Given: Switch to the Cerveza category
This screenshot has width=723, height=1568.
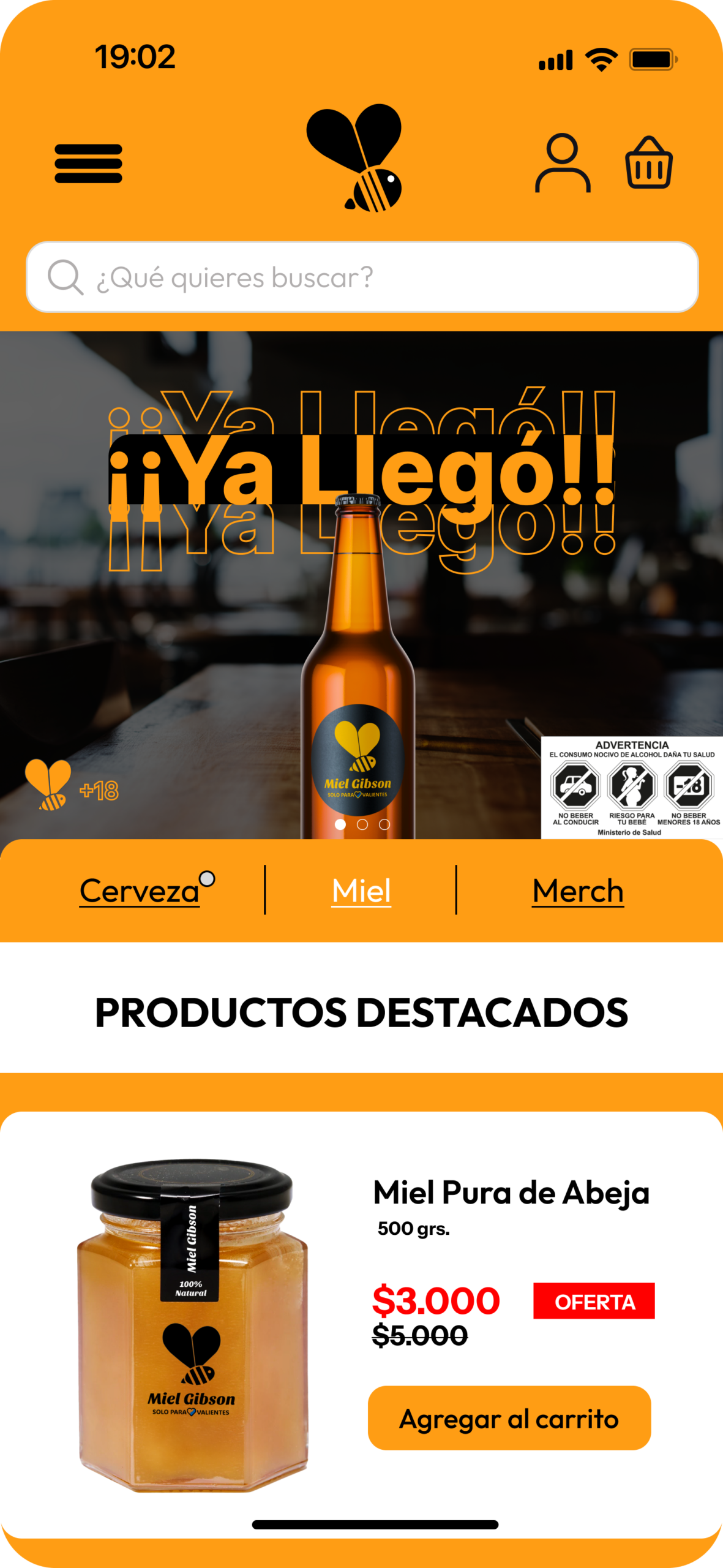Looking at the screenshot, I should click(140, 891).
